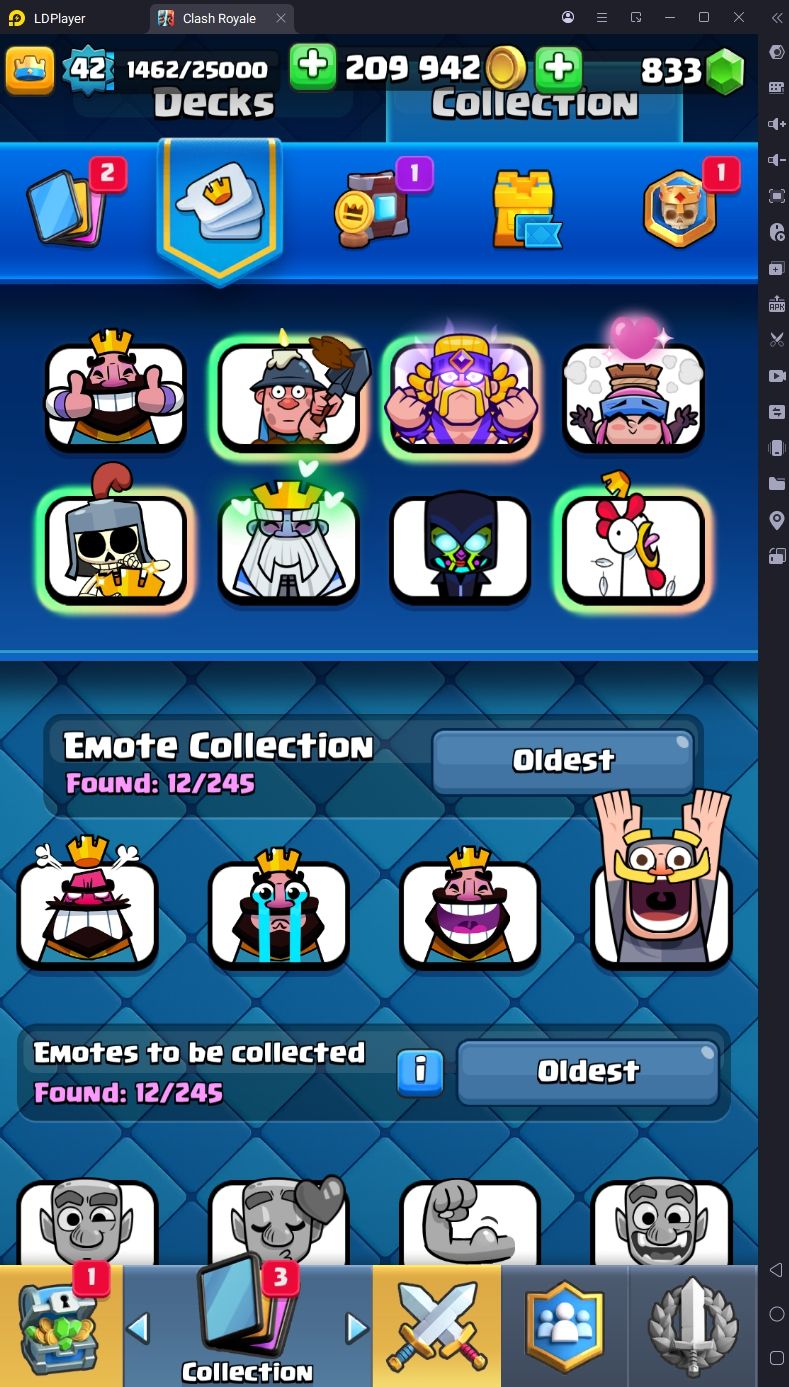Go to the Shop chest tab
The width and height of the screenshot is (789, 1387).
pos(62,1325)
